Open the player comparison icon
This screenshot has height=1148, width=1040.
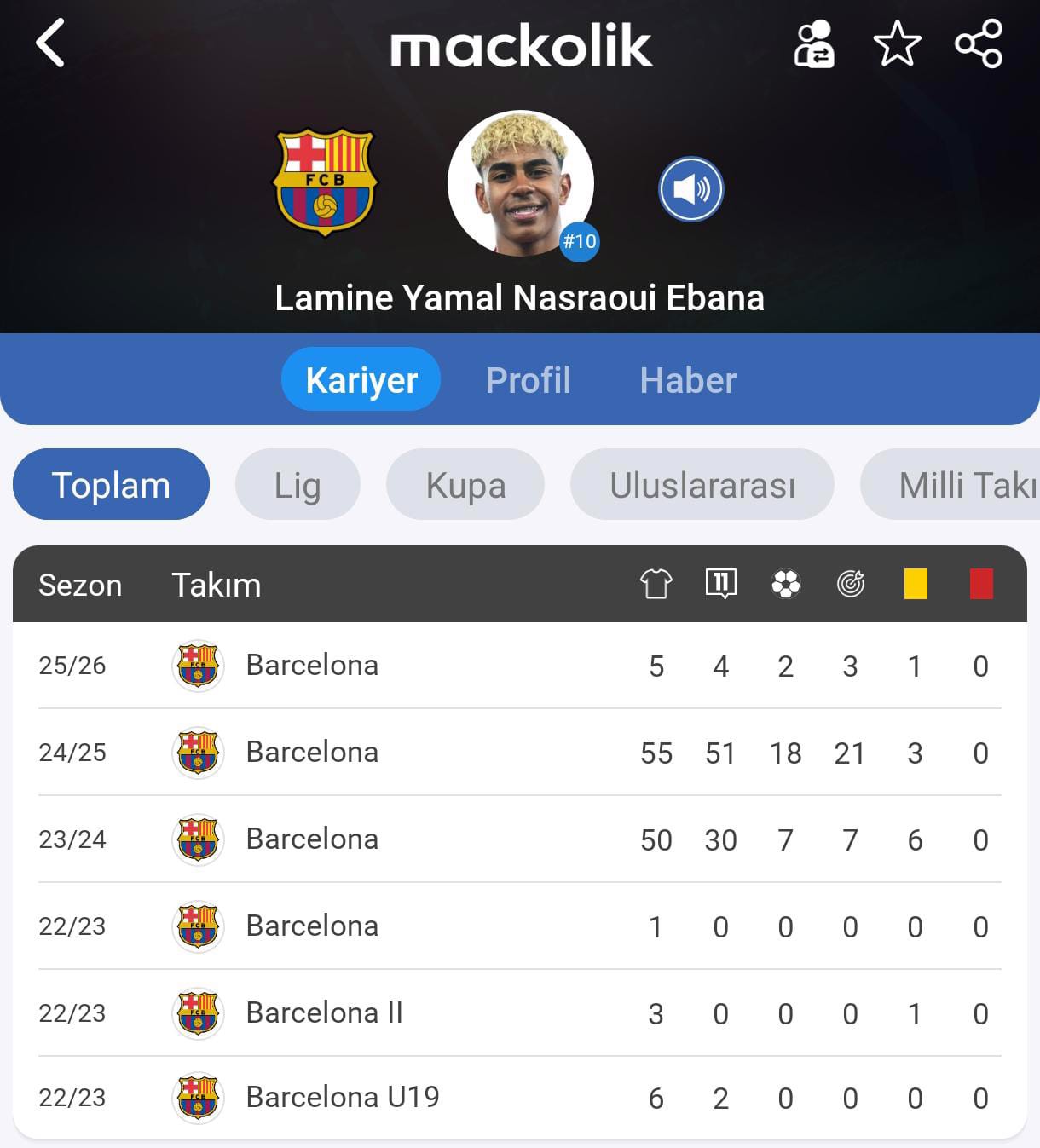[814, 44]
